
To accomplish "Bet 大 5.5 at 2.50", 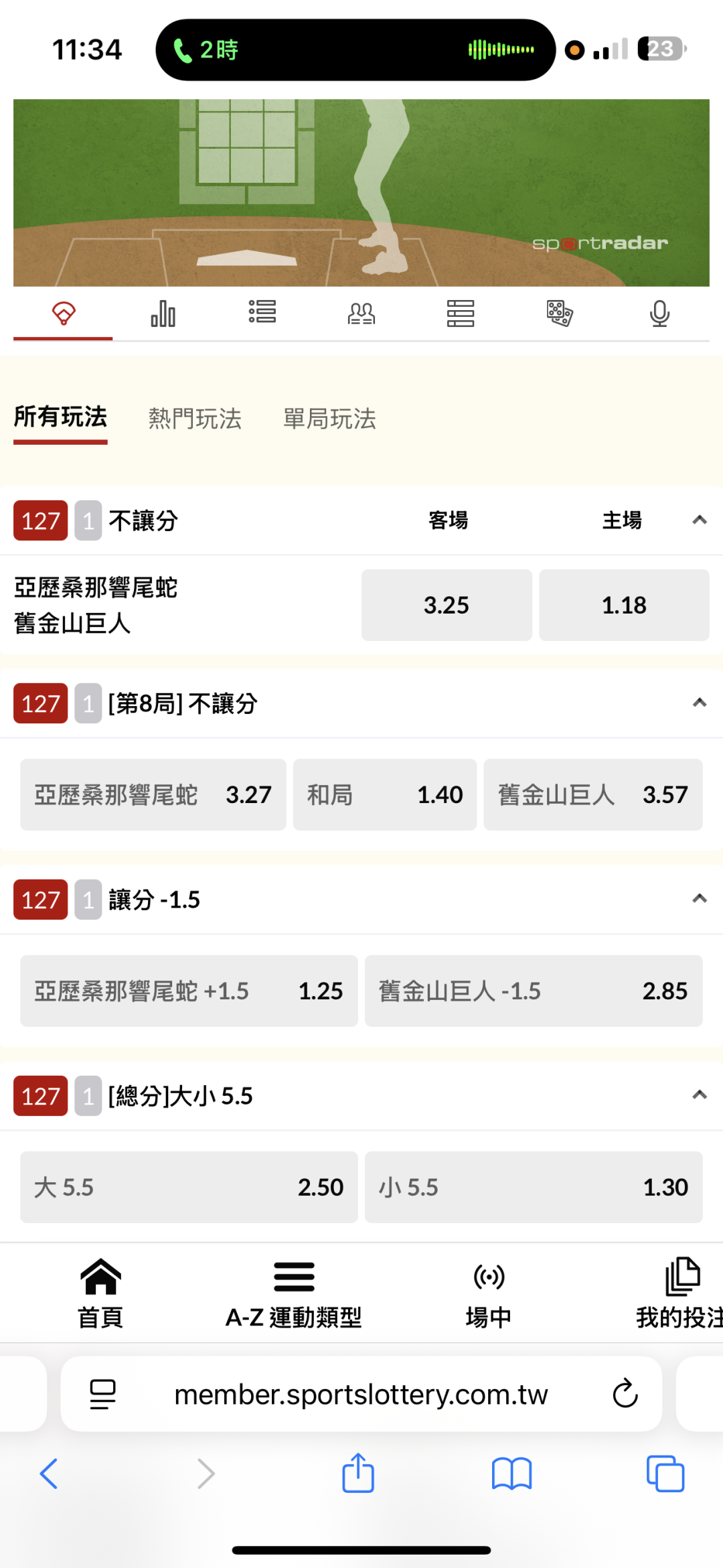I will pos(189,1187).
